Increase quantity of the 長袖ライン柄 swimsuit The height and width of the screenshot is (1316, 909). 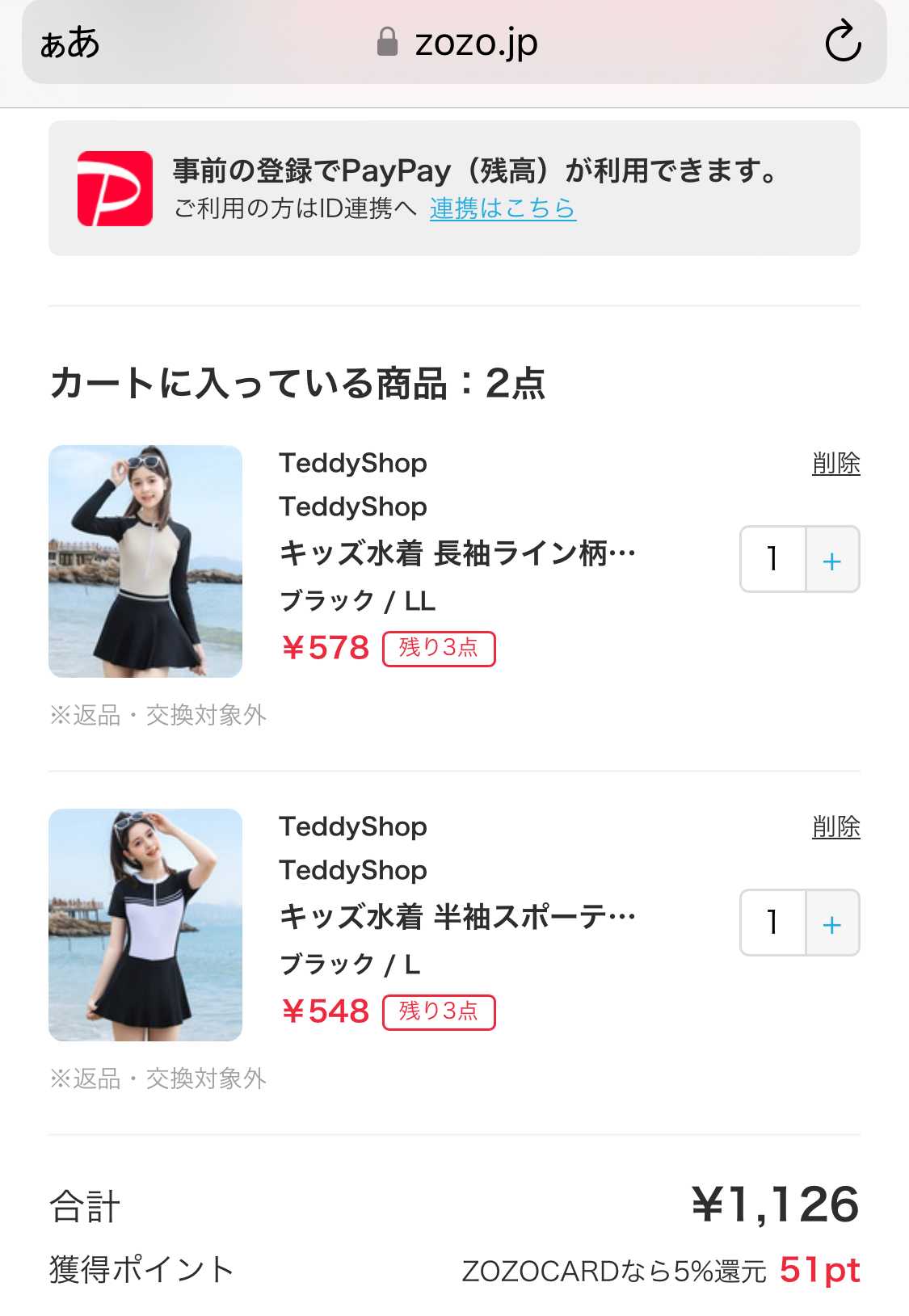point(831,560)
